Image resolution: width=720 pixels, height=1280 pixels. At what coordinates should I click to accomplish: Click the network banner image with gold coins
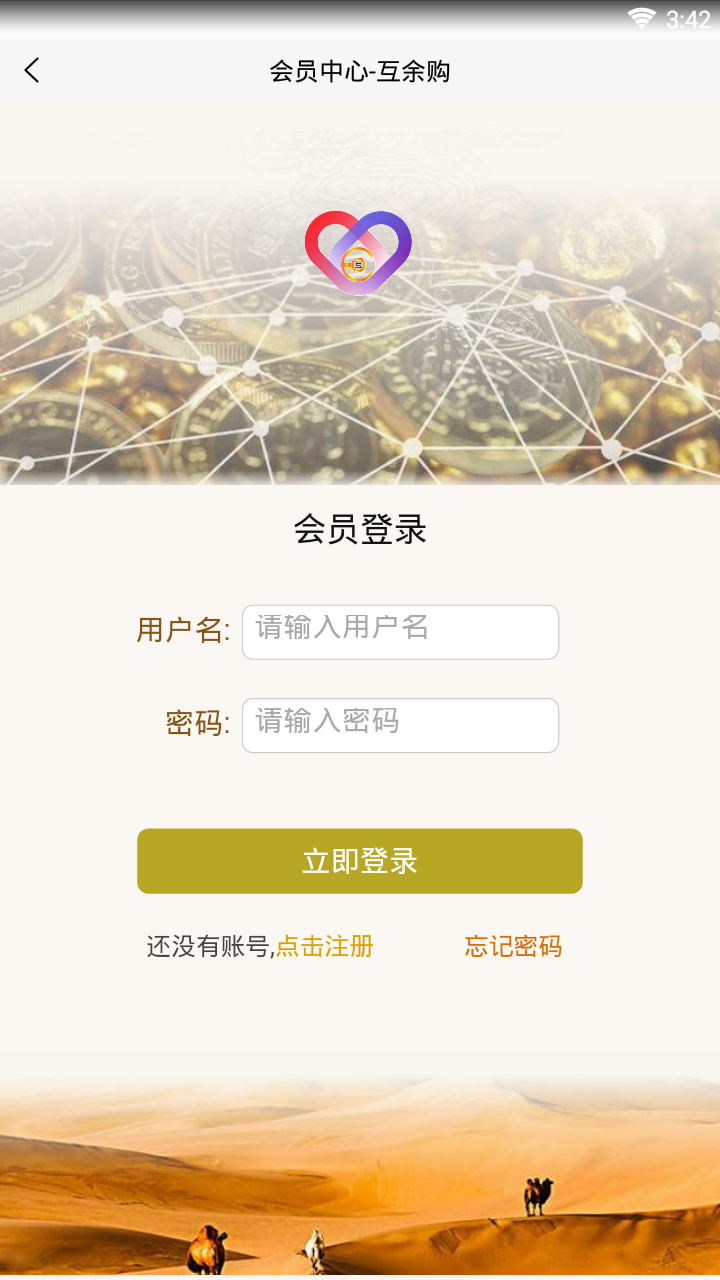coord(360,390)
